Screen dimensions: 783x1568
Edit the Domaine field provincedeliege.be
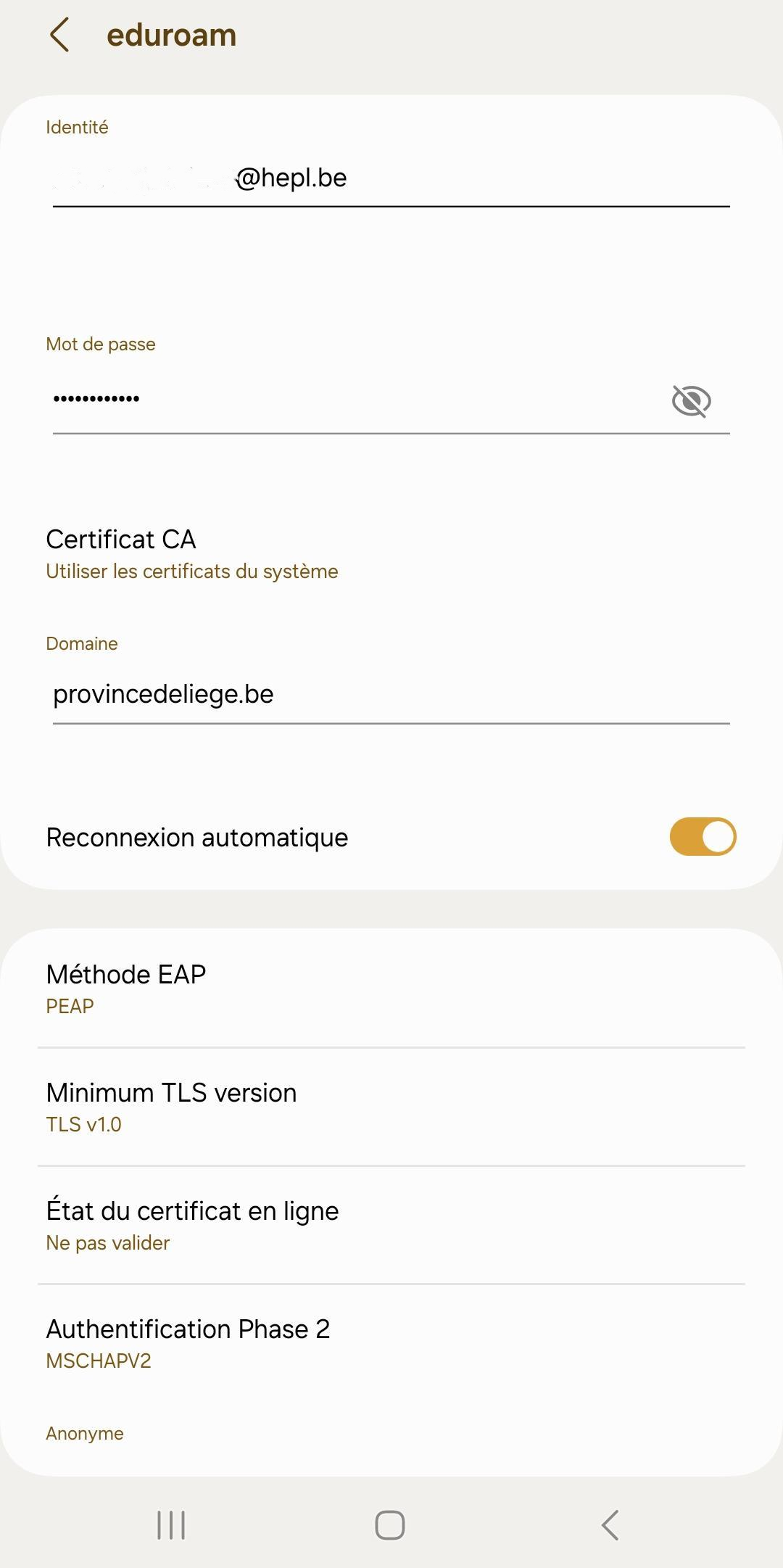[x=391, y=695]
